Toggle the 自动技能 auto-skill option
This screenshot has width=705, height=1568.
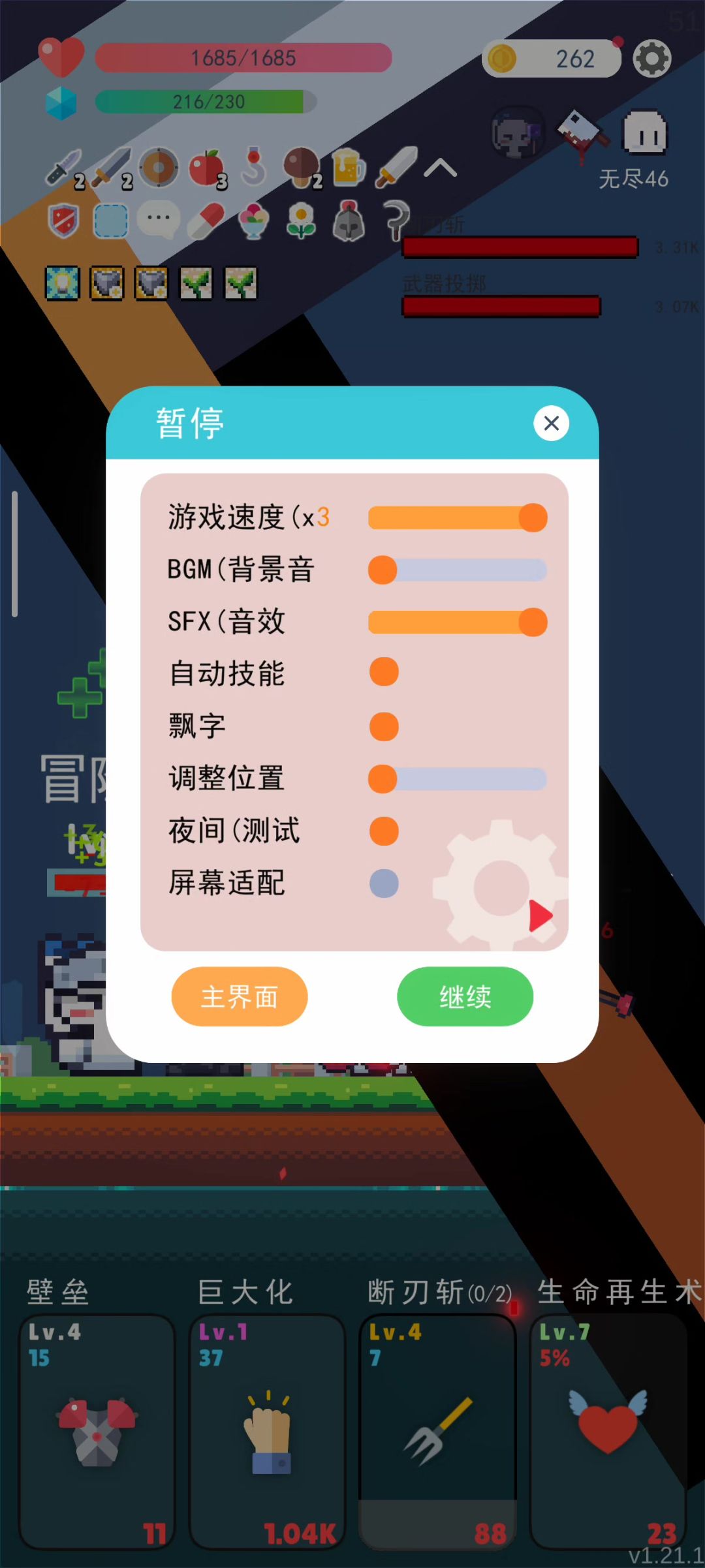tap(384, 672)
